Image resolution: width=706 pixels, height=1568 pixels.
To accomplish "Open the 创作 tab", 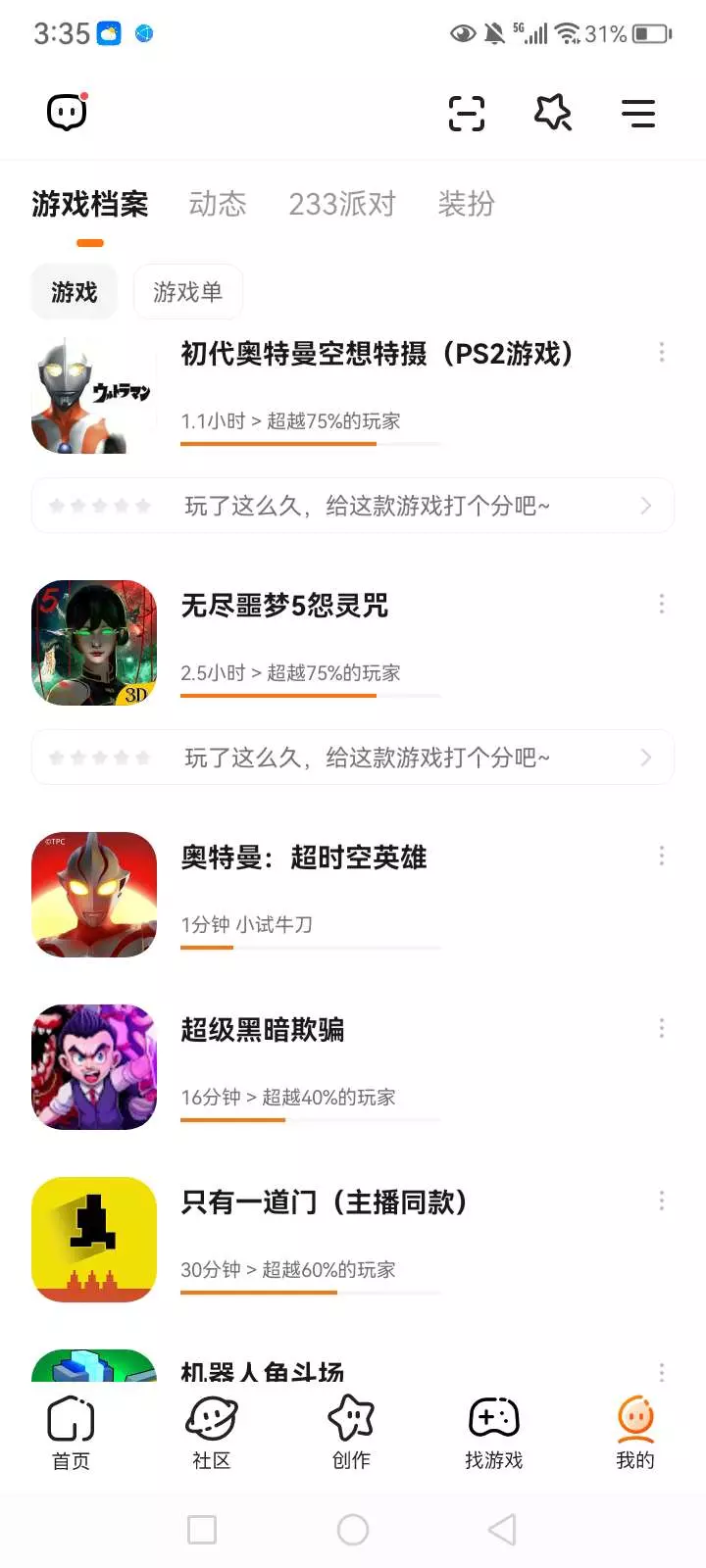I will click(x=351, y=1433).
